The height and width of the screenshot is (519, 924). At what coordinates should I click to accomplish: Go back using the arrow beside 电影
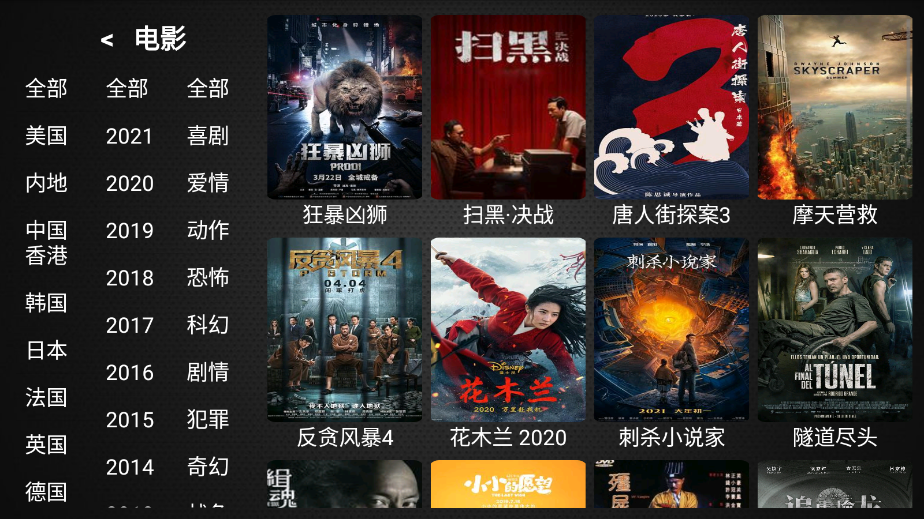(x=107, y=40)
